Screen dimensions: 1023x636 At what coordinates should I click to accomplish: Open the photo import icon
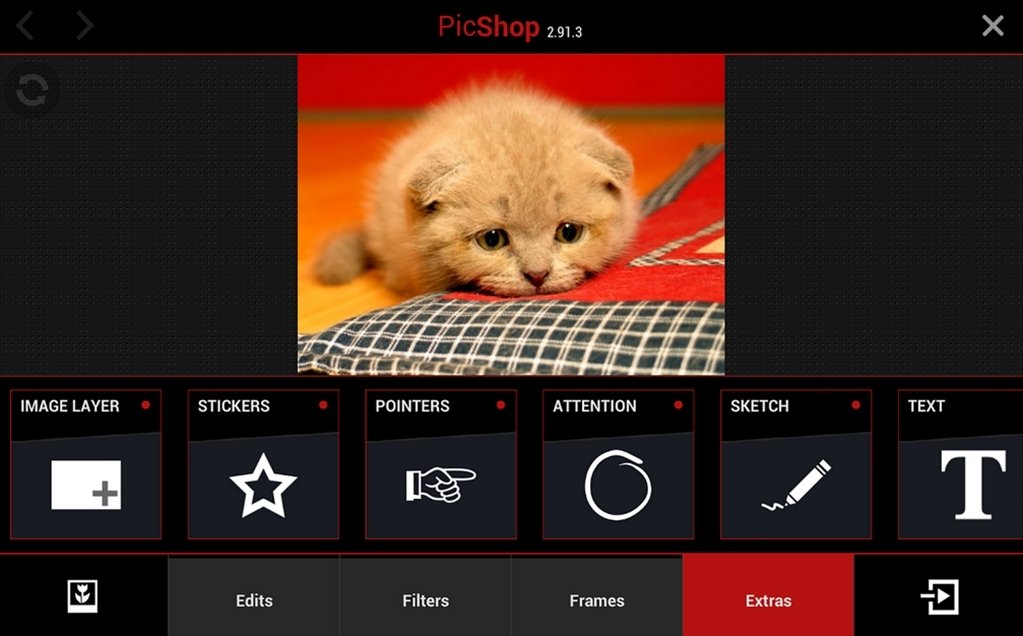83,597
